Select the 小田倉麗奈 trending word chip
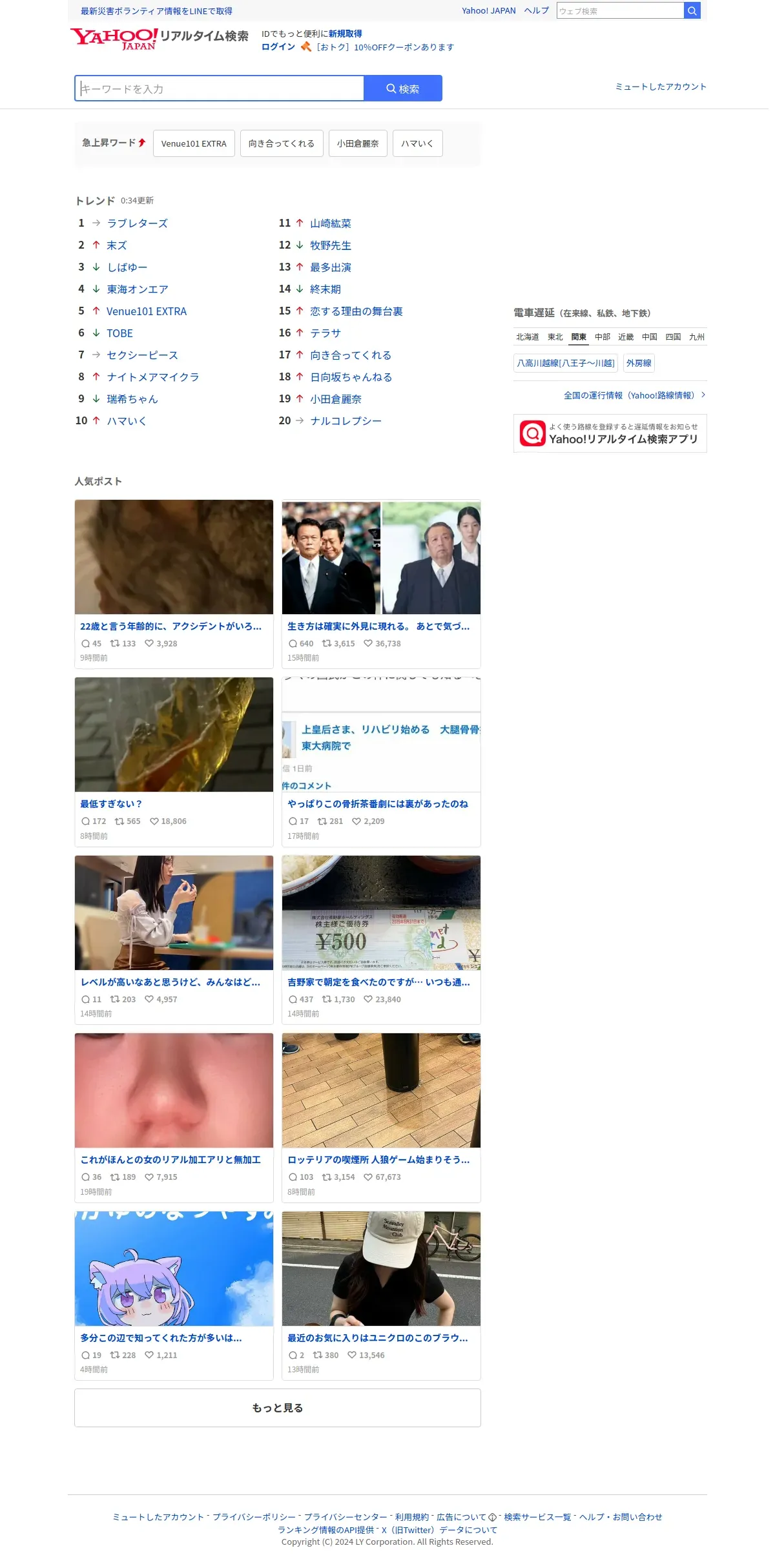 [x=357, y=143]
